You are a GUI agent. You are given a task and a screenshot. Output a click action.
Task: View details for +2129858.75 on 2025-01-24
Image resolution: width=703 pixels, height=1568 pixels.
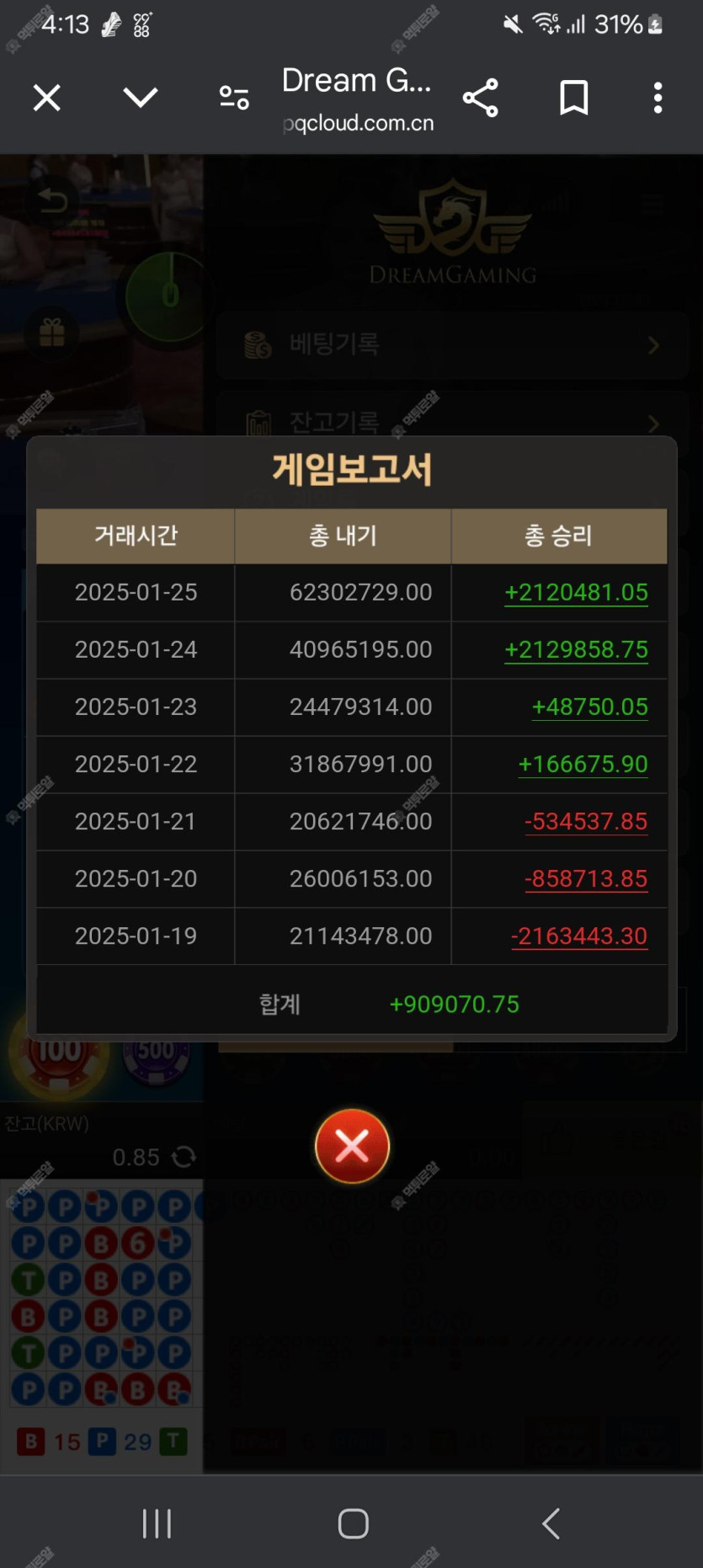(576, 649)
